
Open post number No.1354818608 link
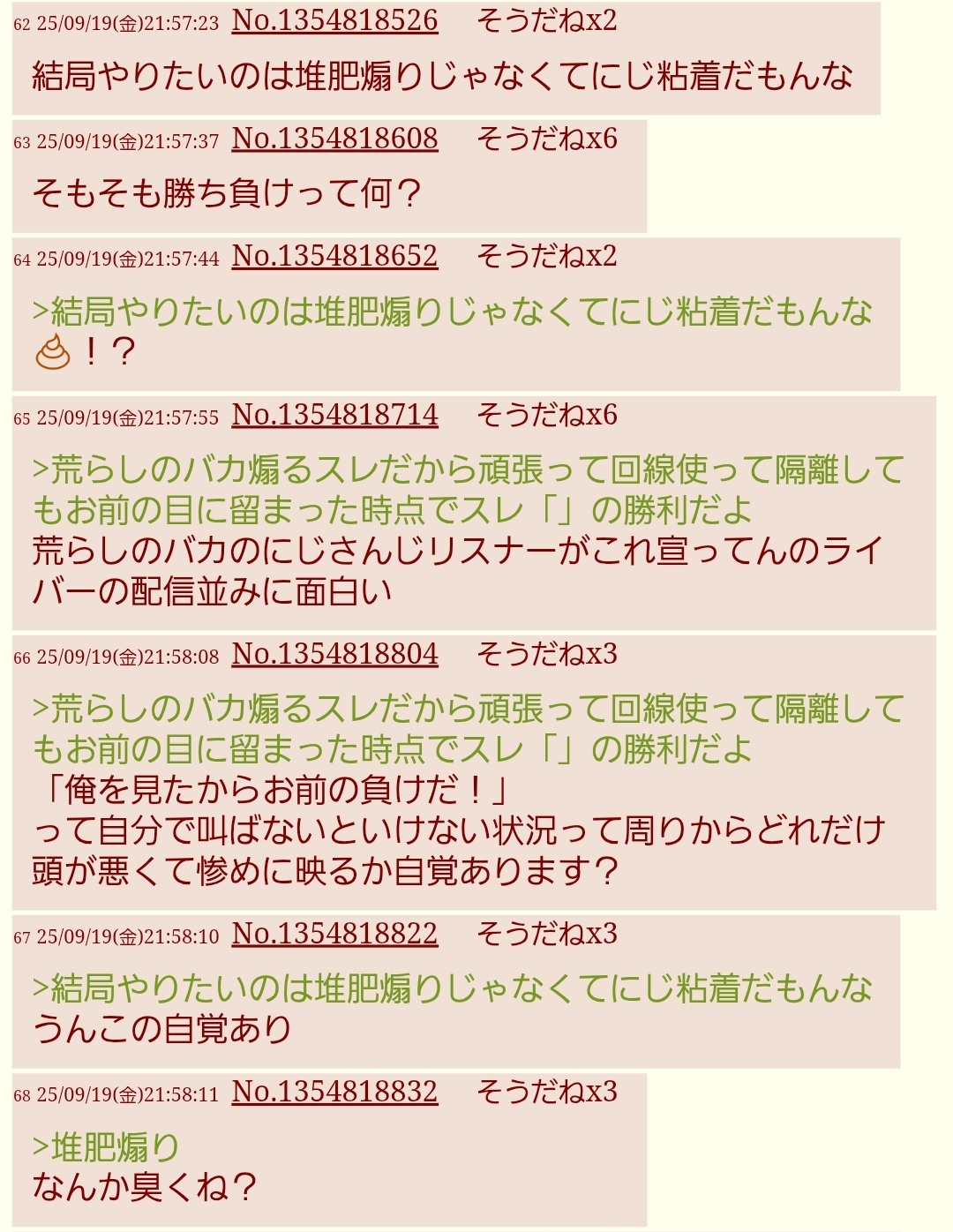click(334, 139)
